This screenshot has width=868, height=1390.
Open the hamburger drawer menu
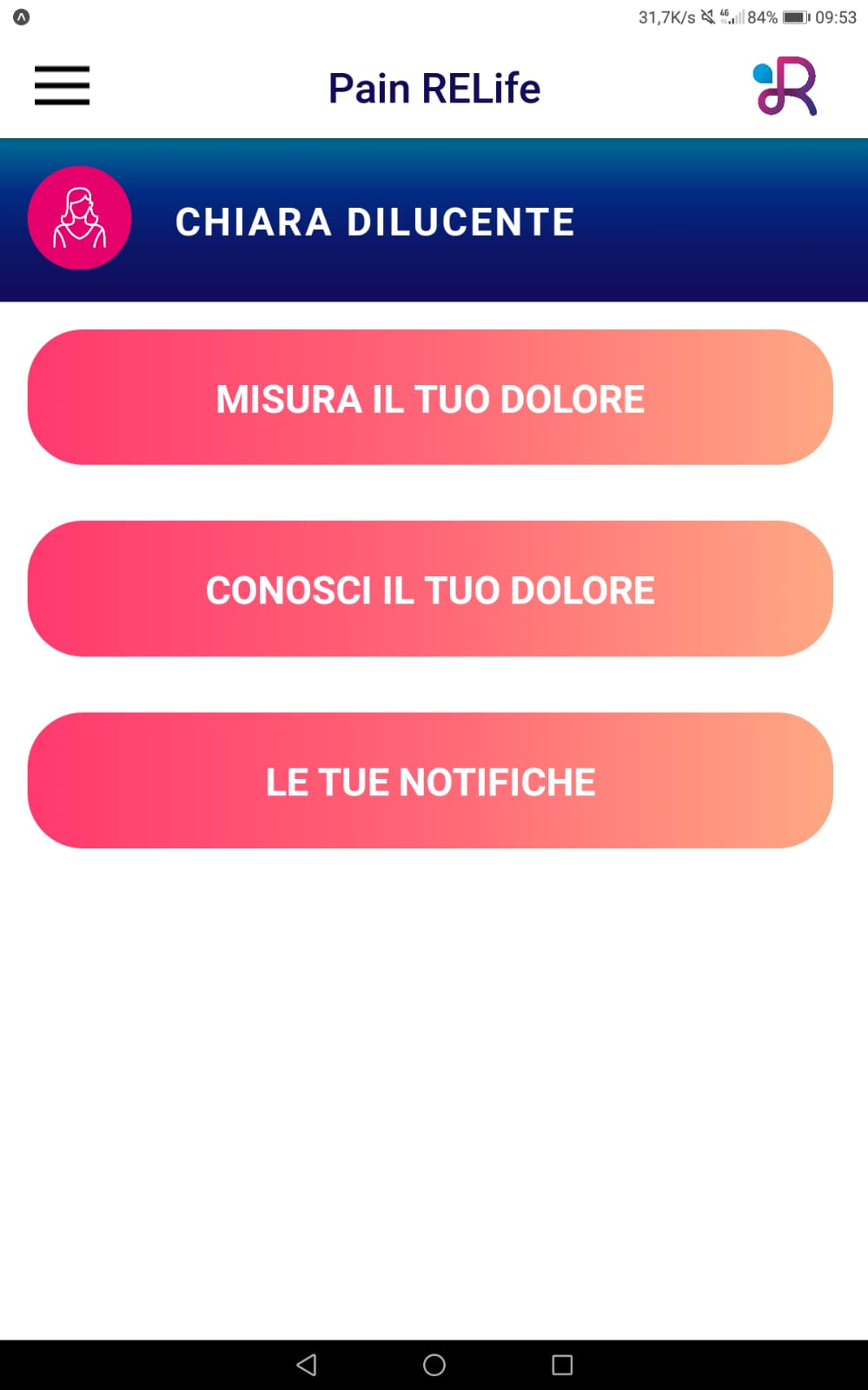[x=62, y=86]
